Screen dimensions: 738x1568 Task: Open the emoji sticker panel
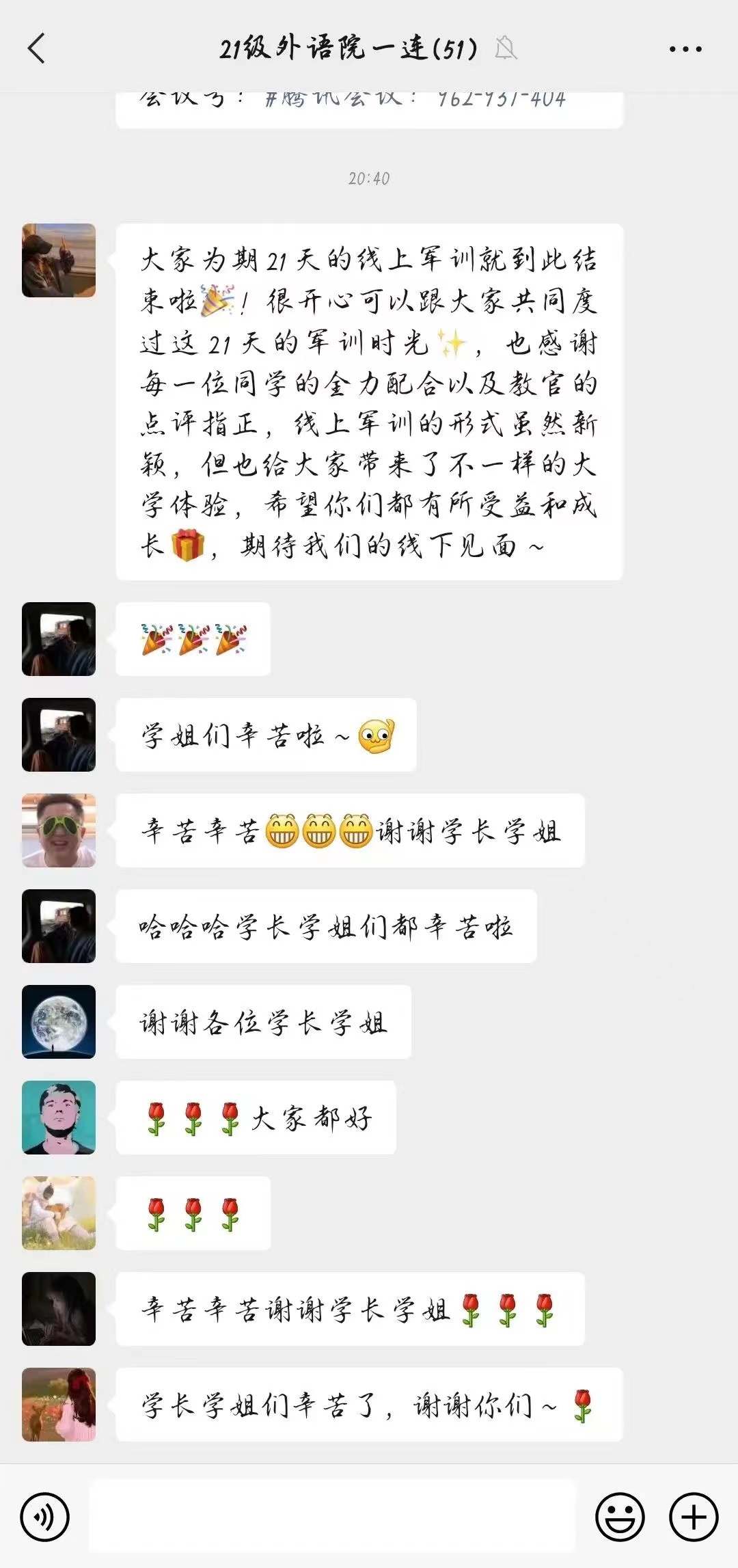tap(620, 1517)
